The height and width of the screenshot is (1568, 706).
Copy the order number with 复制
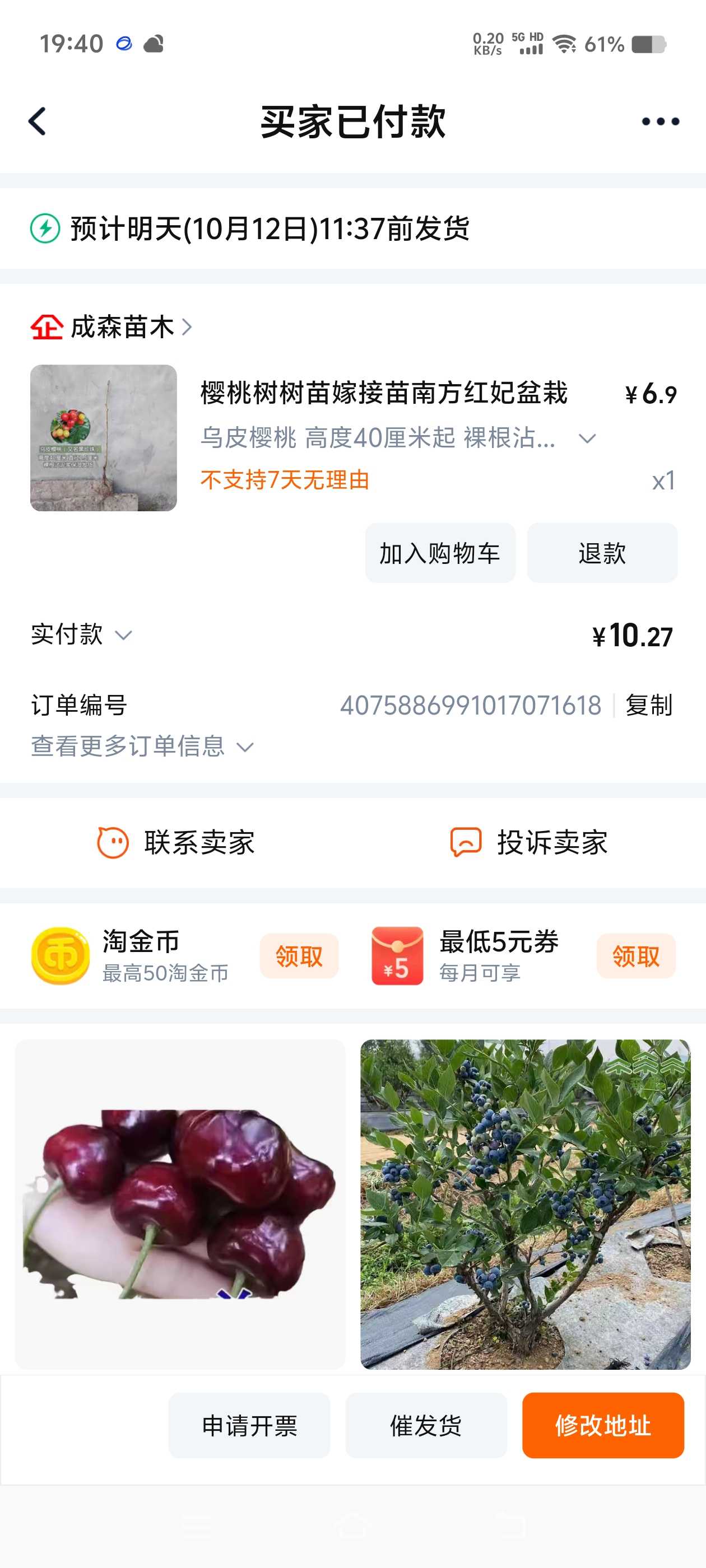pyautogui.click(x=649, y=706)
